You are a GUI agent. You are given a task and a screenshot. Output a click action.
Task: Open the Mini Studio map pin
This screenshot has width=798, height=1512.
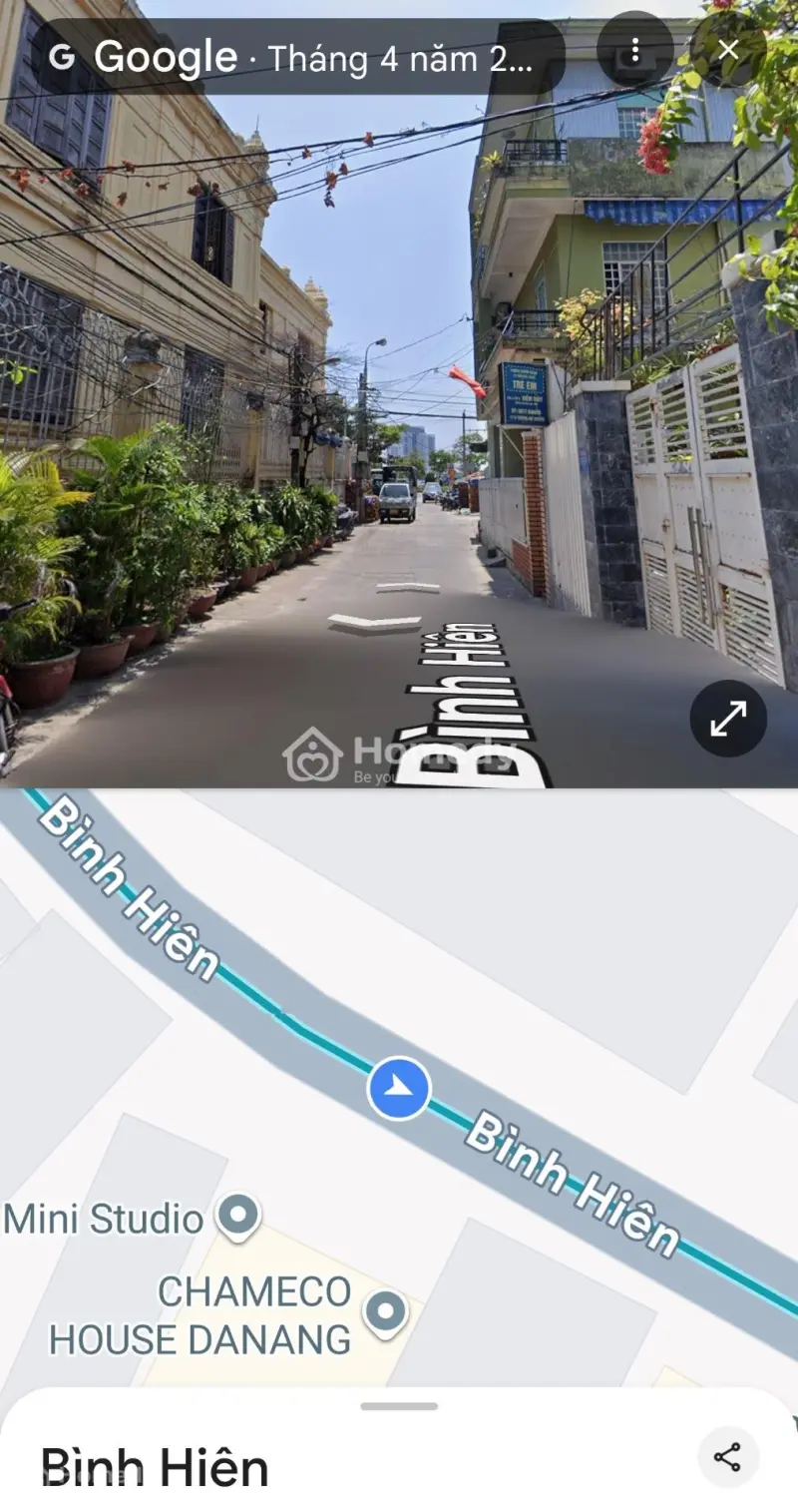[239, 1215]
